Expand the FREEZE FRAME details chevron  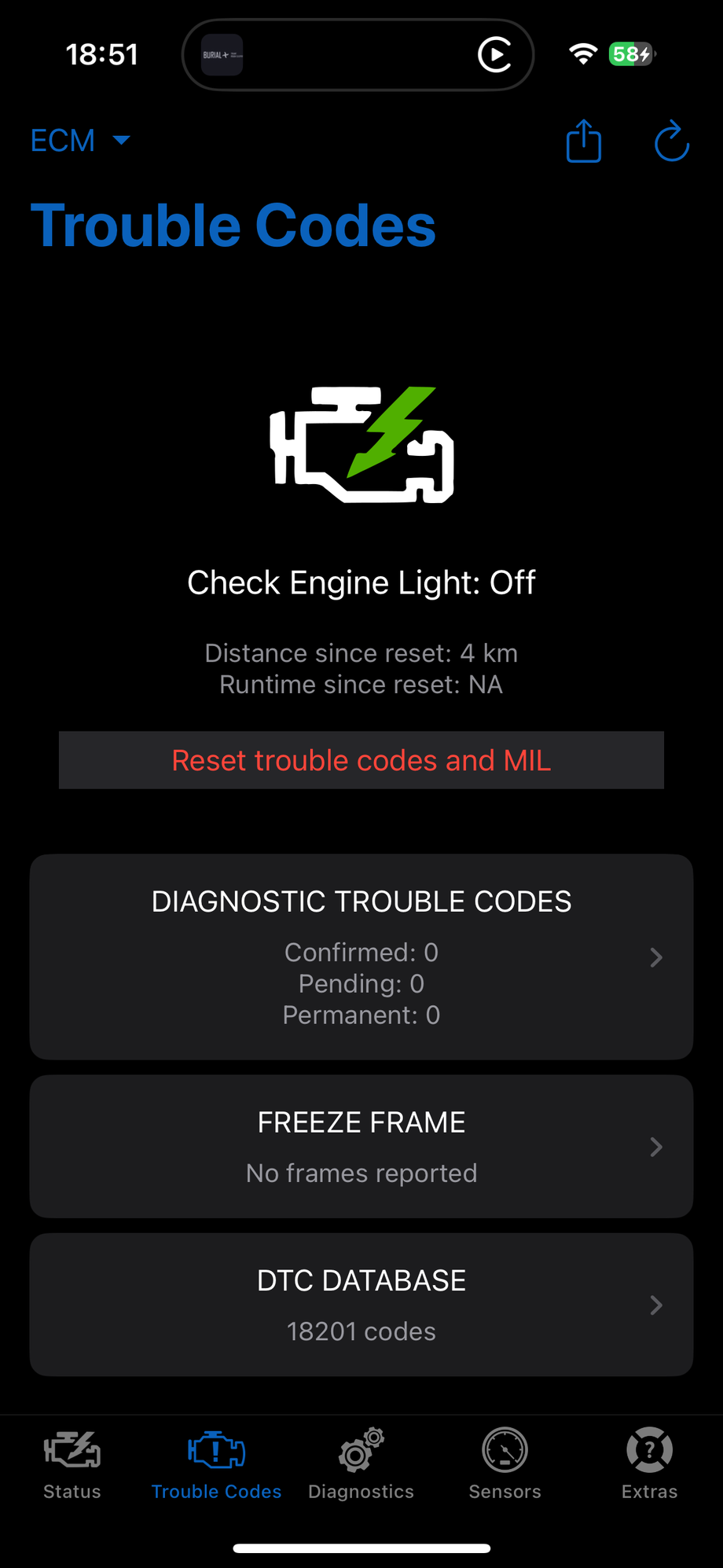[x=657, y=1147]
